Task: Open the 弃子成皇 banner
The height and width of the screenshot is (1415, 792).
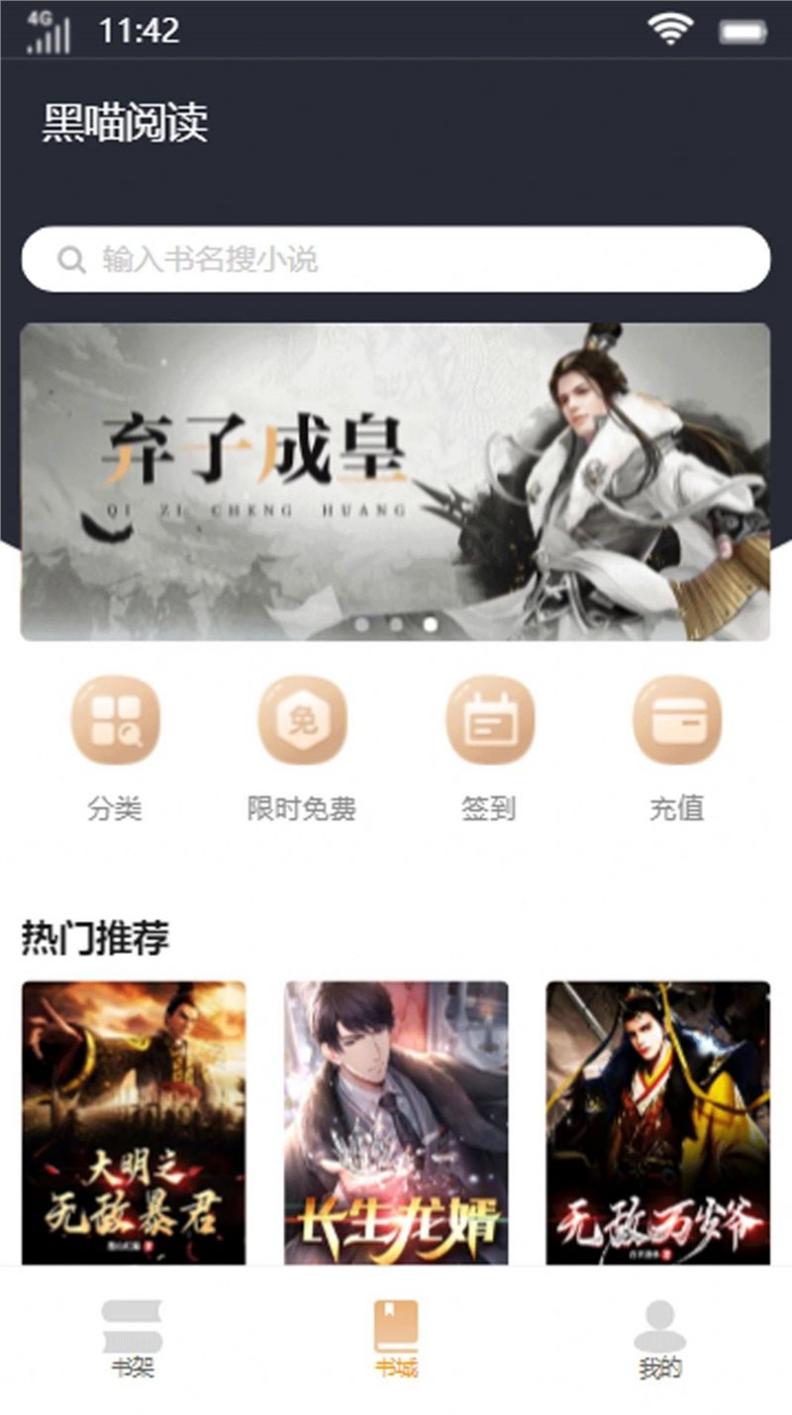Action: point(396,481)
